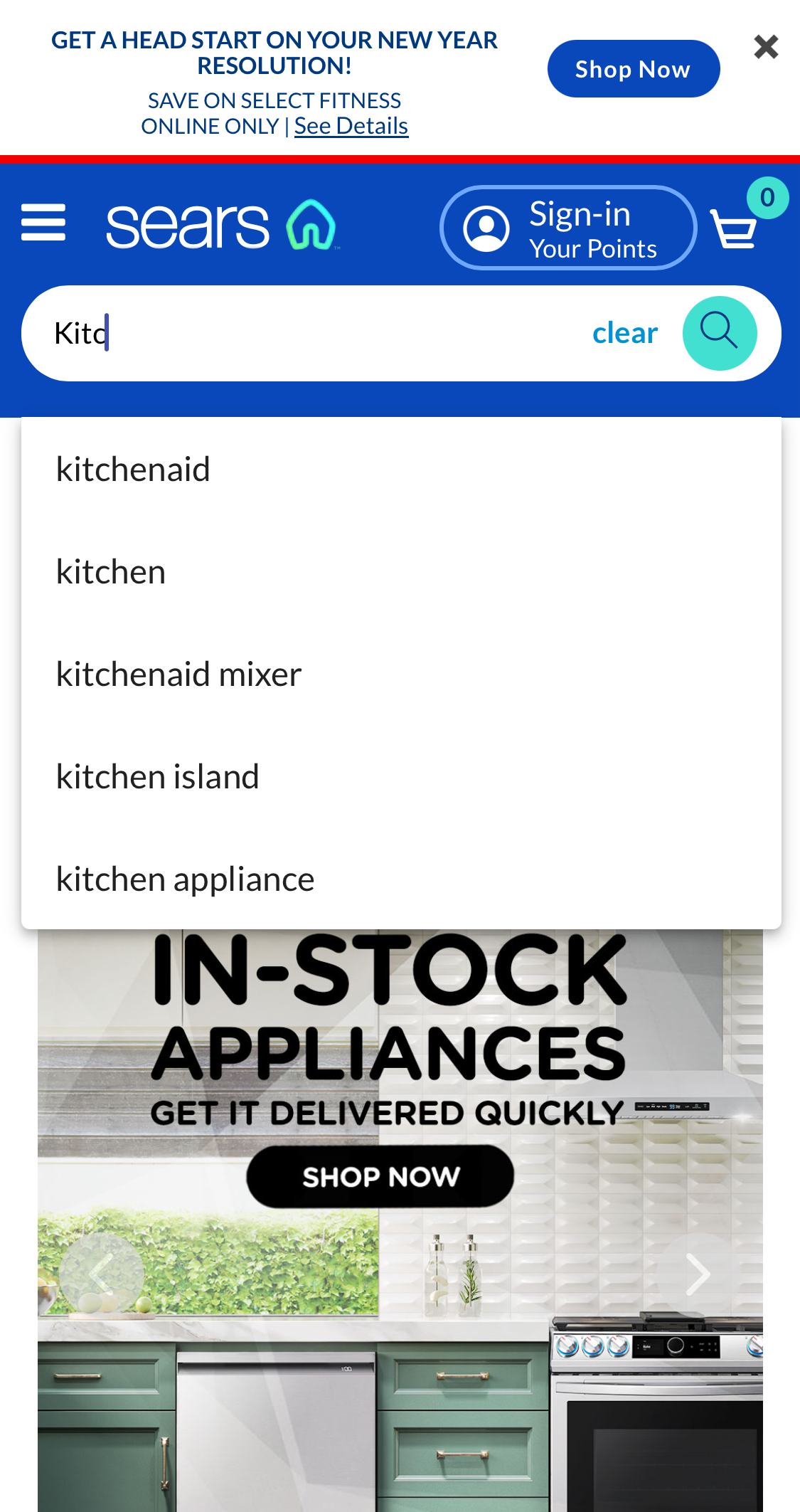
Task: Open the See Details link
Action: coord(351,125)
